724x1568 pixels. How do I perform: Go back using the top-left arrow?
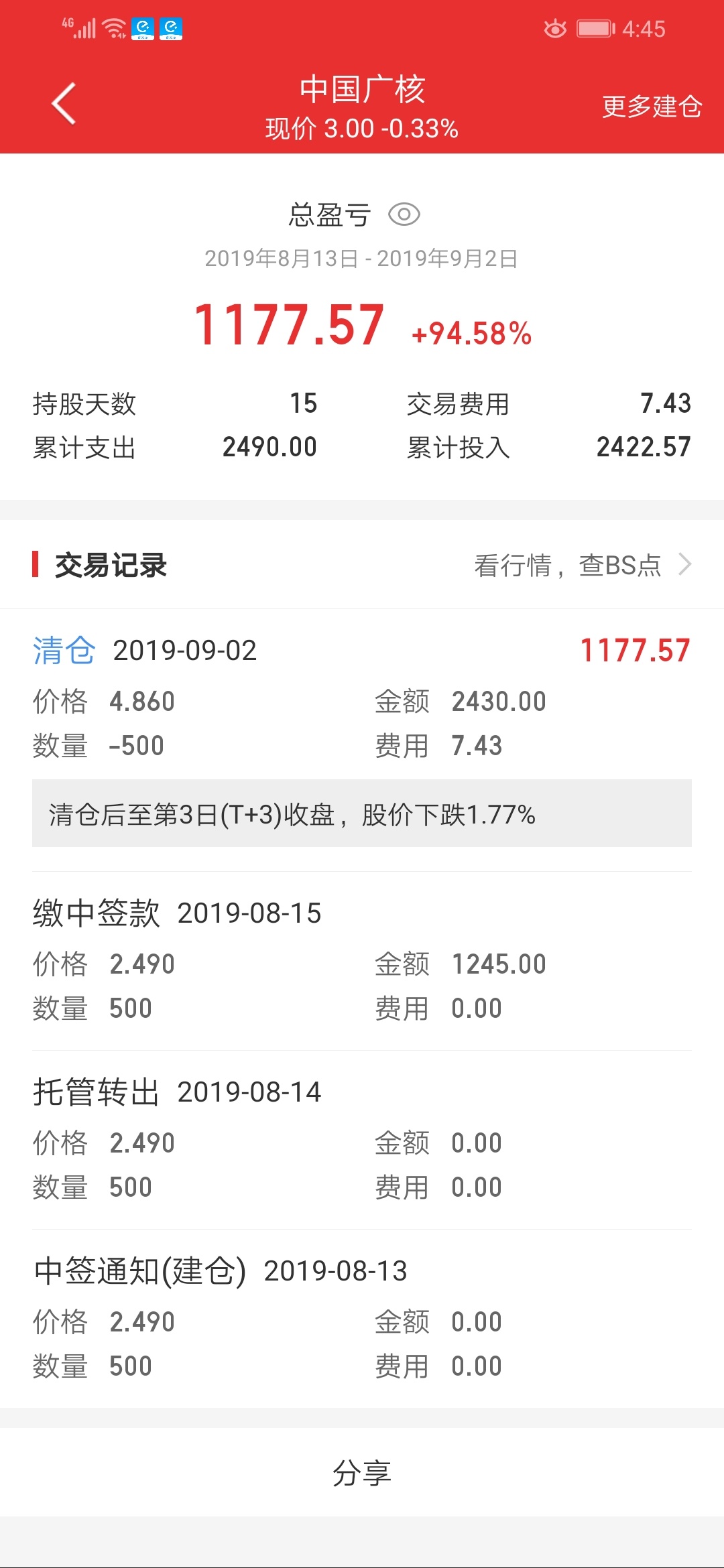click(64, 104)
